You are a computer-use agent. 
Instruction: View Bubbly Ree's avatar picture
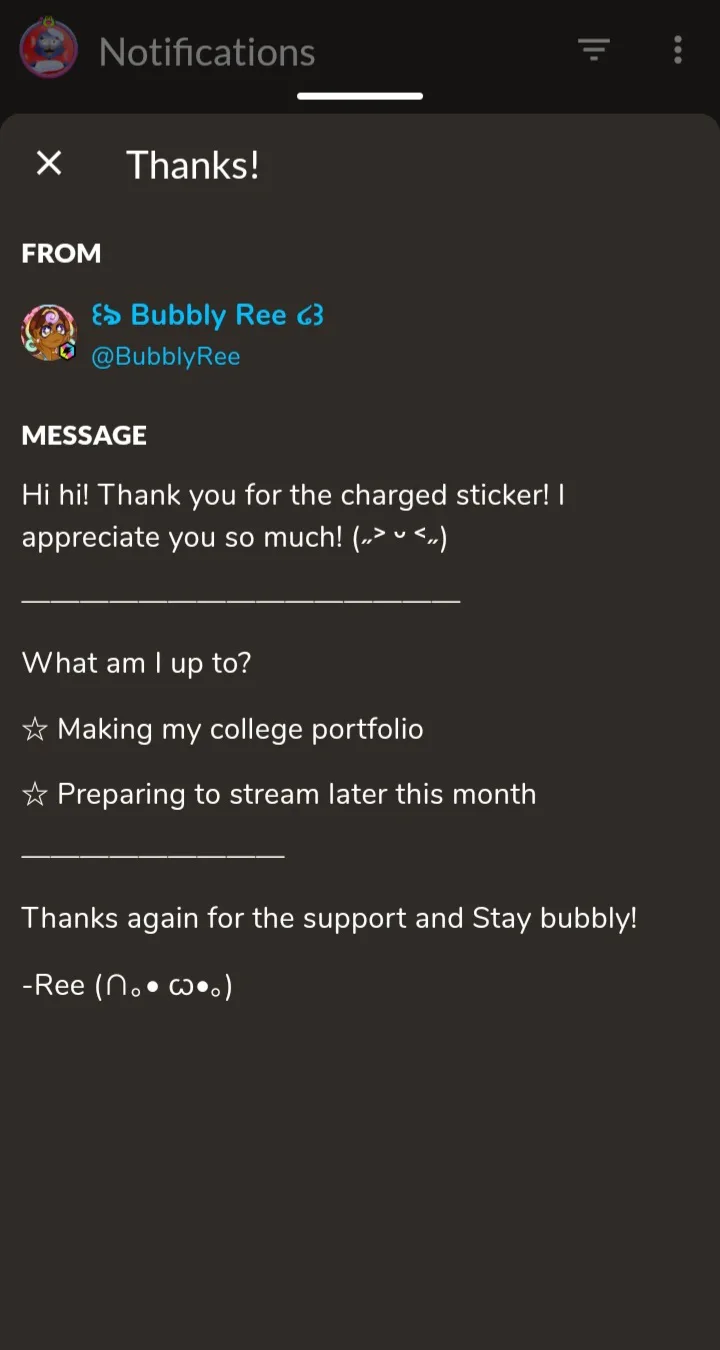[x=49, y=334]
